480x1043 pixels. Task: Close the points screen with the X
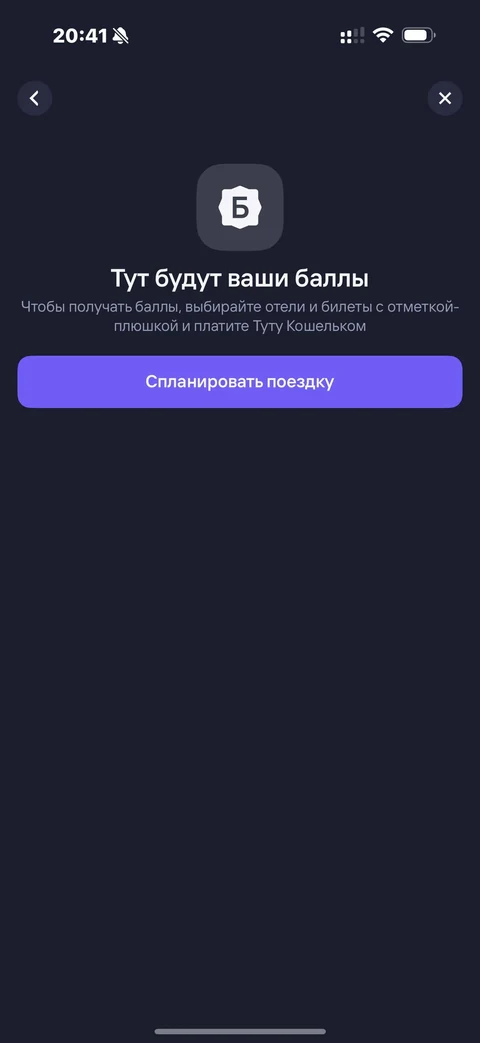coord(445,98)
